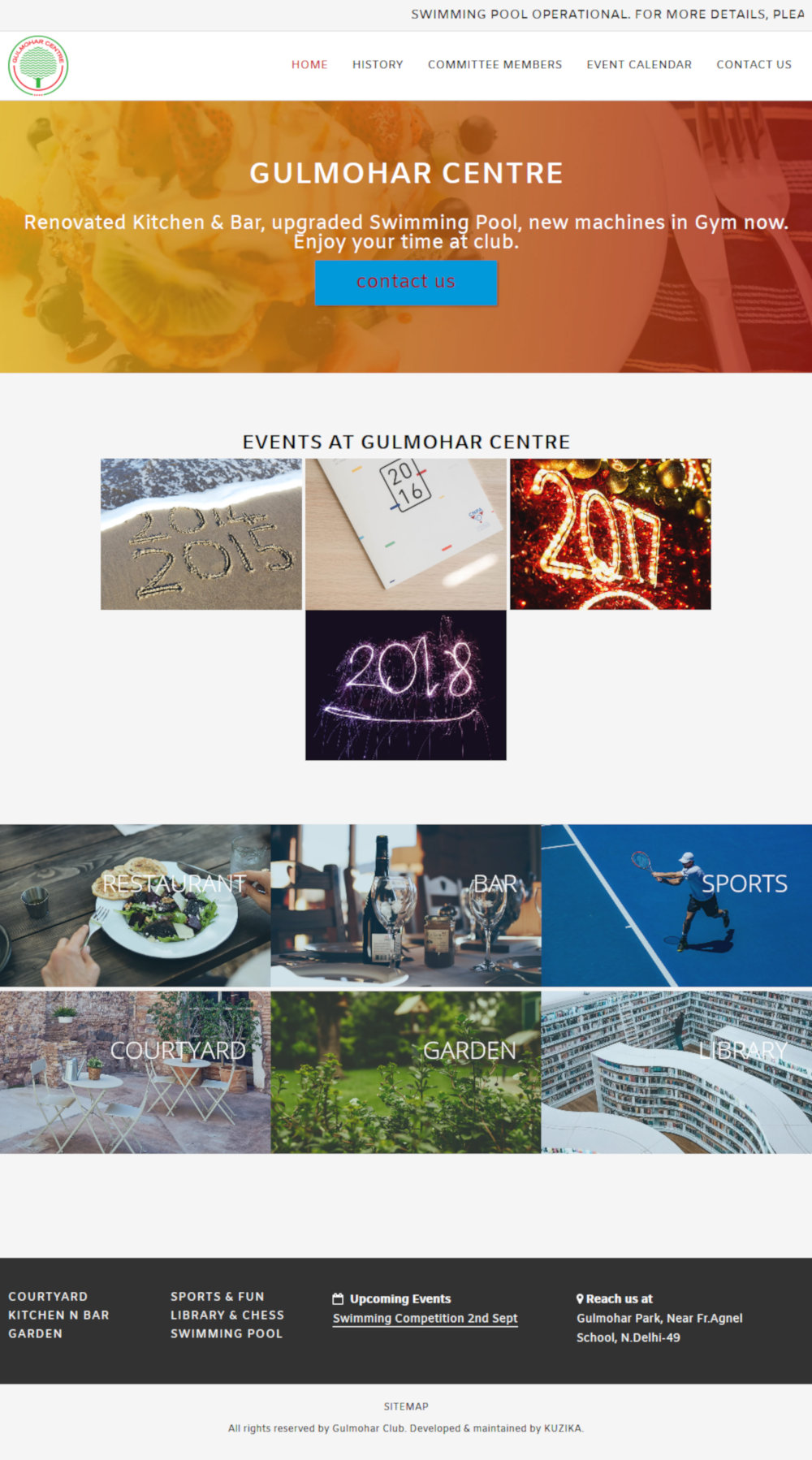Screen dimensions: 812x1460
Task: Open the History page in navigation
Action: (x=378, y=65)
